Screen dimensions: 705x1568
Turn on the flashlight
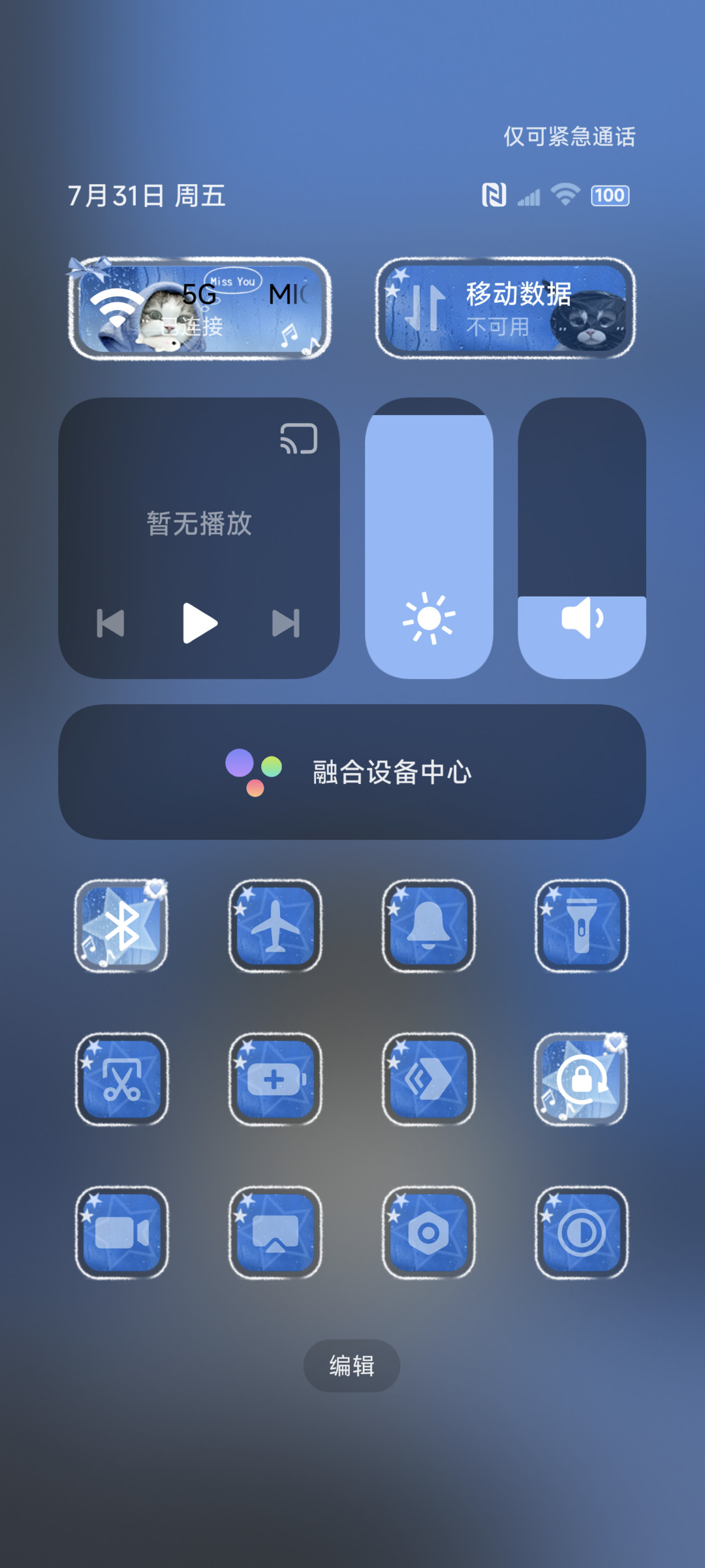click(x=582, y=926)
